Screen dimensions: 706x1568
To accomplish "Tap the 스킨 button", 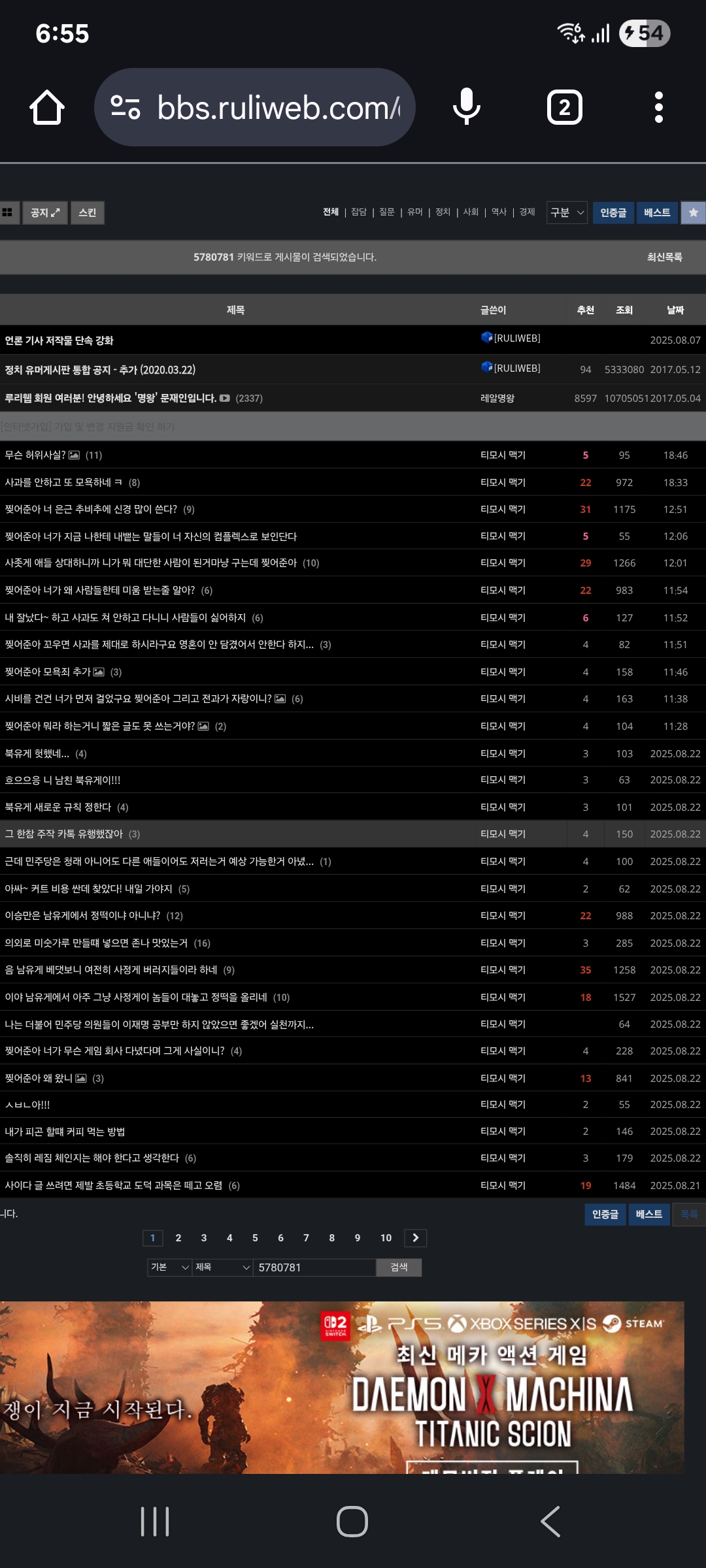I will click(88, 212).
